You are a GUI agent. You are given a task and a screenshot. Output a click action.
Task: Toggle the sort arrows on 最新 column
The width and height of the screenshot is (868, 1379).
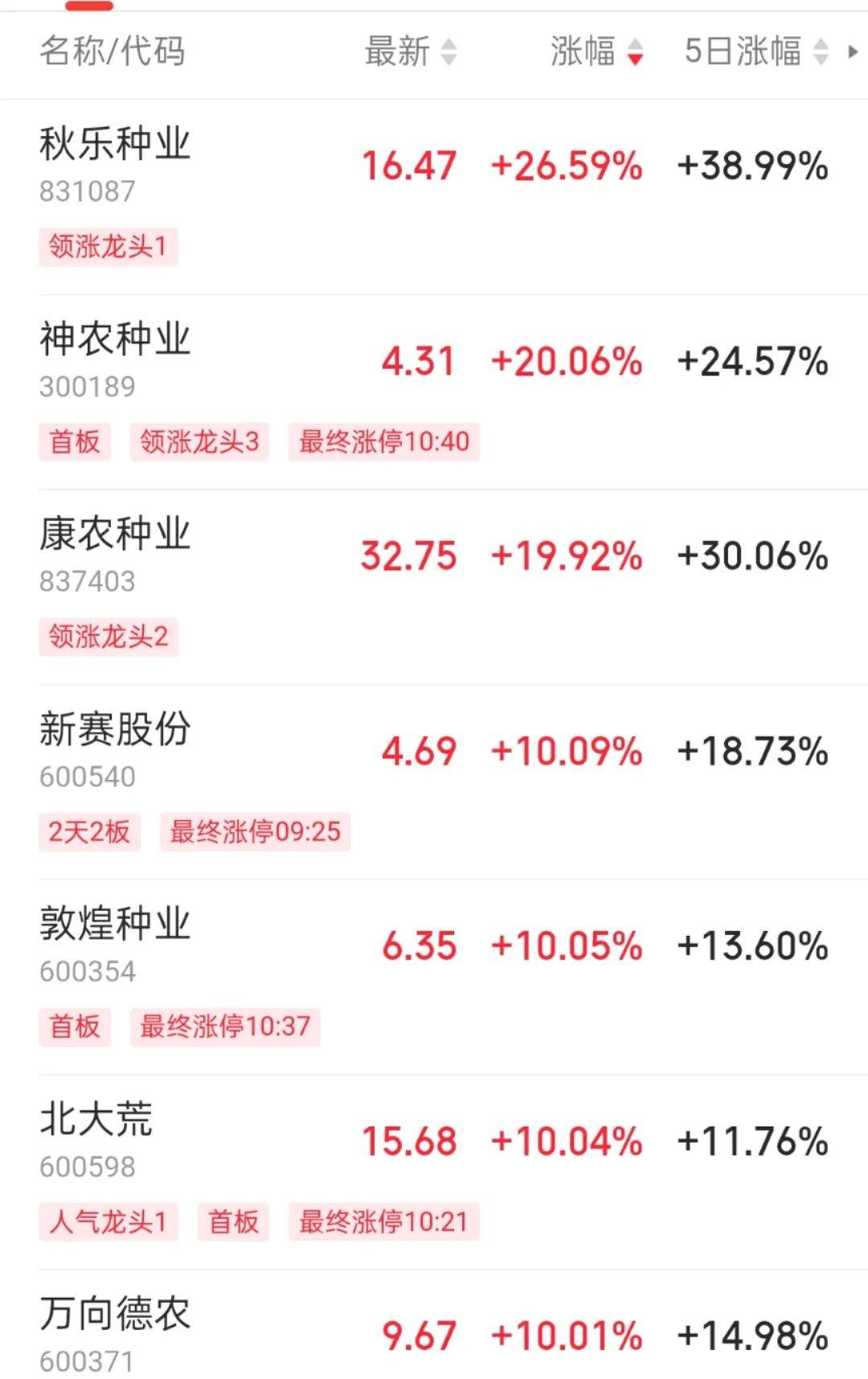(448, 52)
